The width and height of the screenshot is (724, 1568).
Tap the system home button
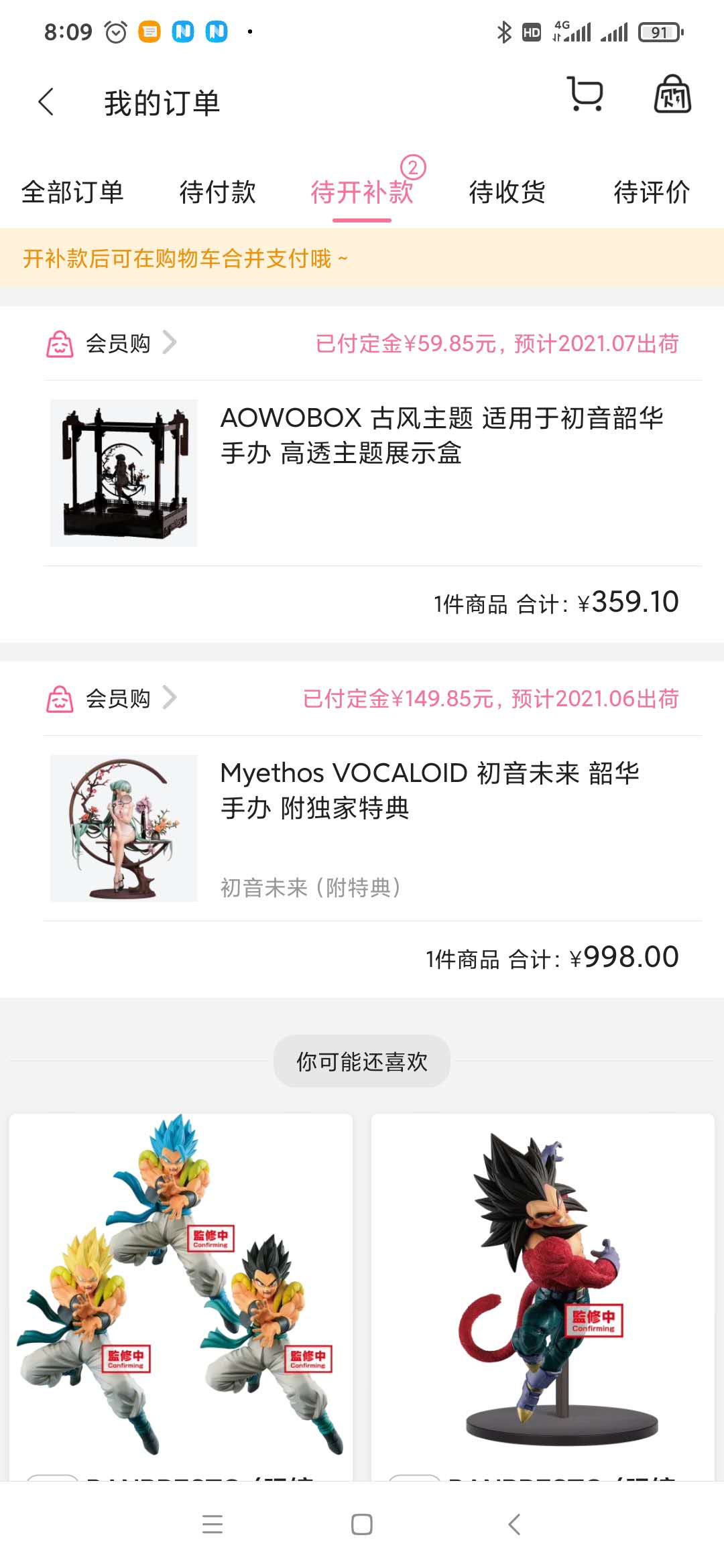click(362, 1524)
